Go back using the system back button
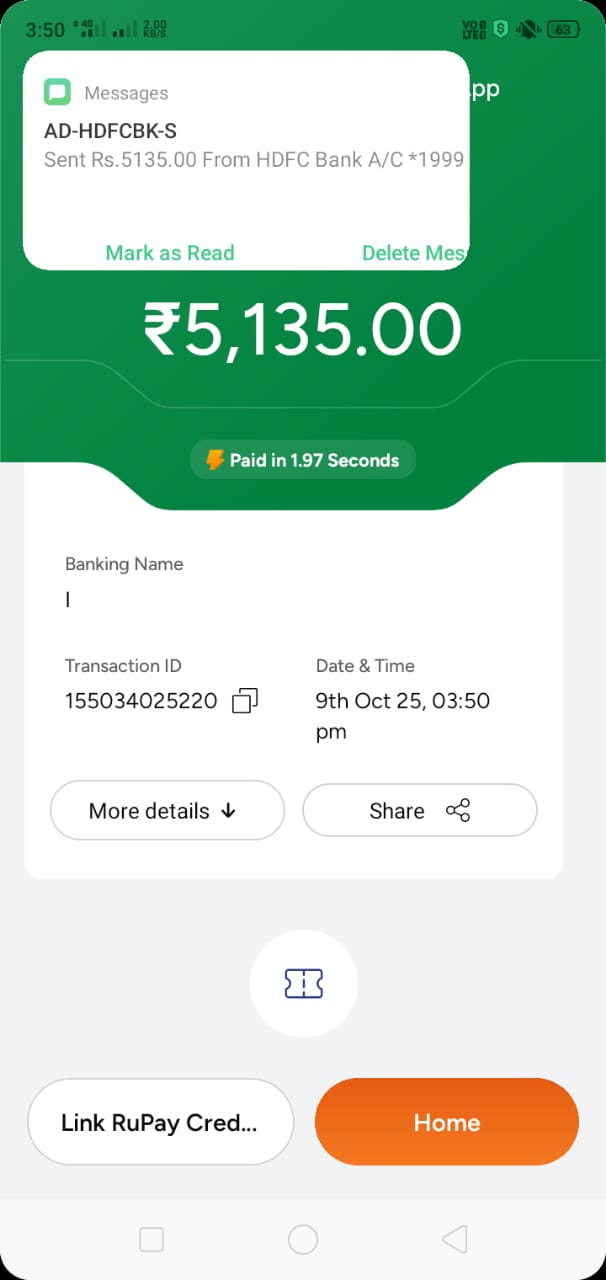The width and height of the screenshot is (606, 1280). 454,1240
